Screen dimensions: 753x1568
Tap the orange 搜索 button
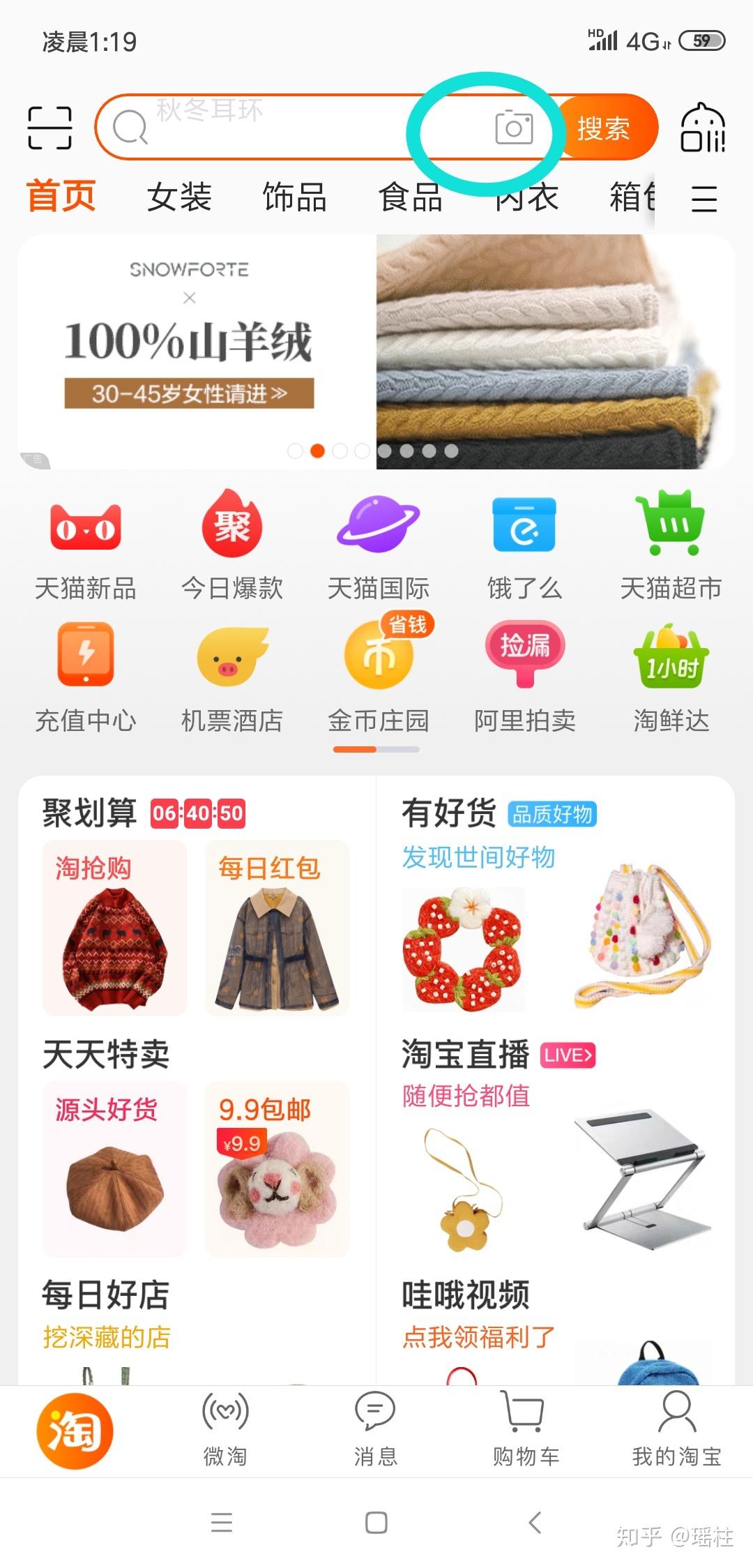(x=604, y=128)
